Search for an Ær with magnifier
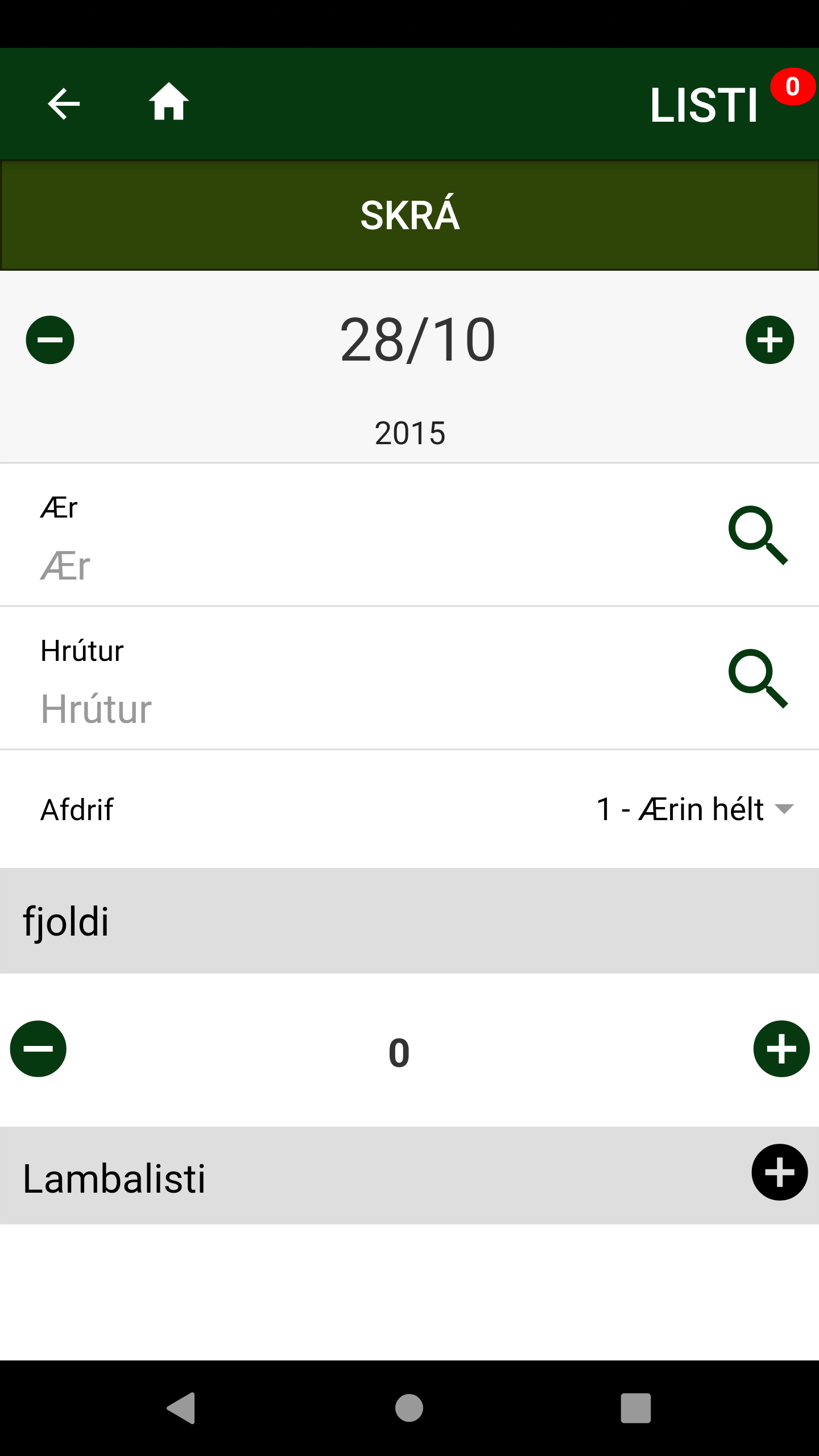819x1456 pixels. tap(758, 535)
